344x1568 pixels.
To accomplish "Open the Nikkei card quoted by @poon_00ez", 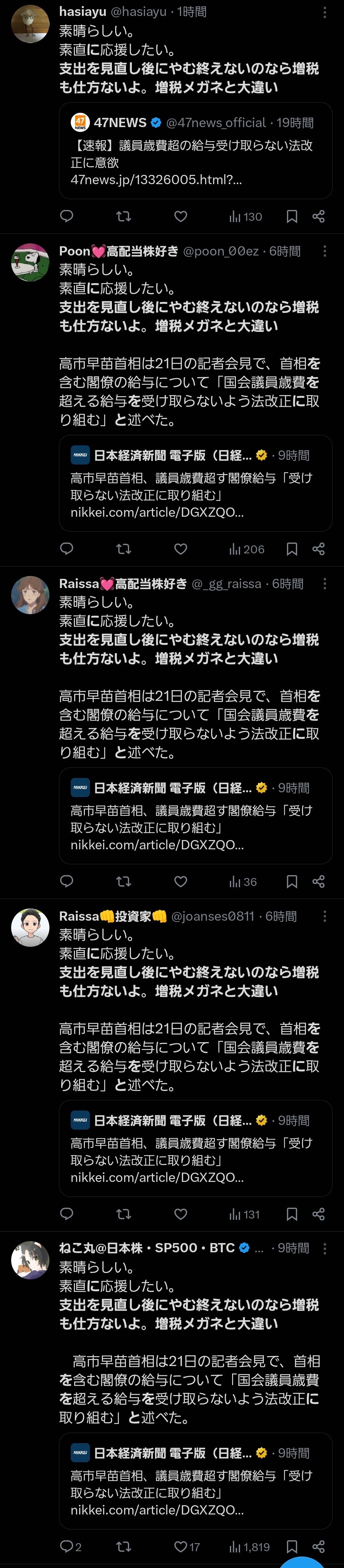I will (x=195, y=483).
